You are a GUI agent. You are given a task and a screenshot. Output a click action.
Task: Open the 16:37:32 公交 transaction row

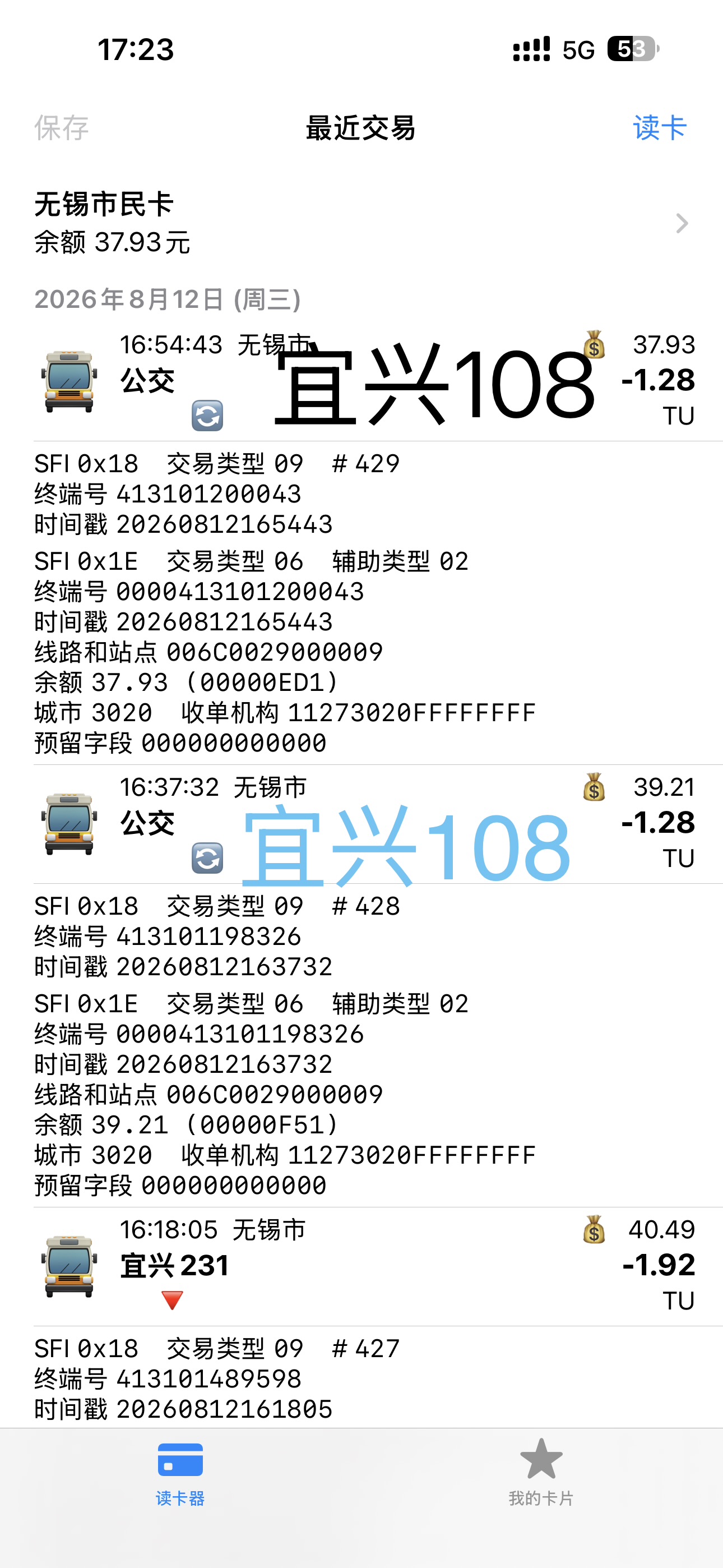pos(361,824)
